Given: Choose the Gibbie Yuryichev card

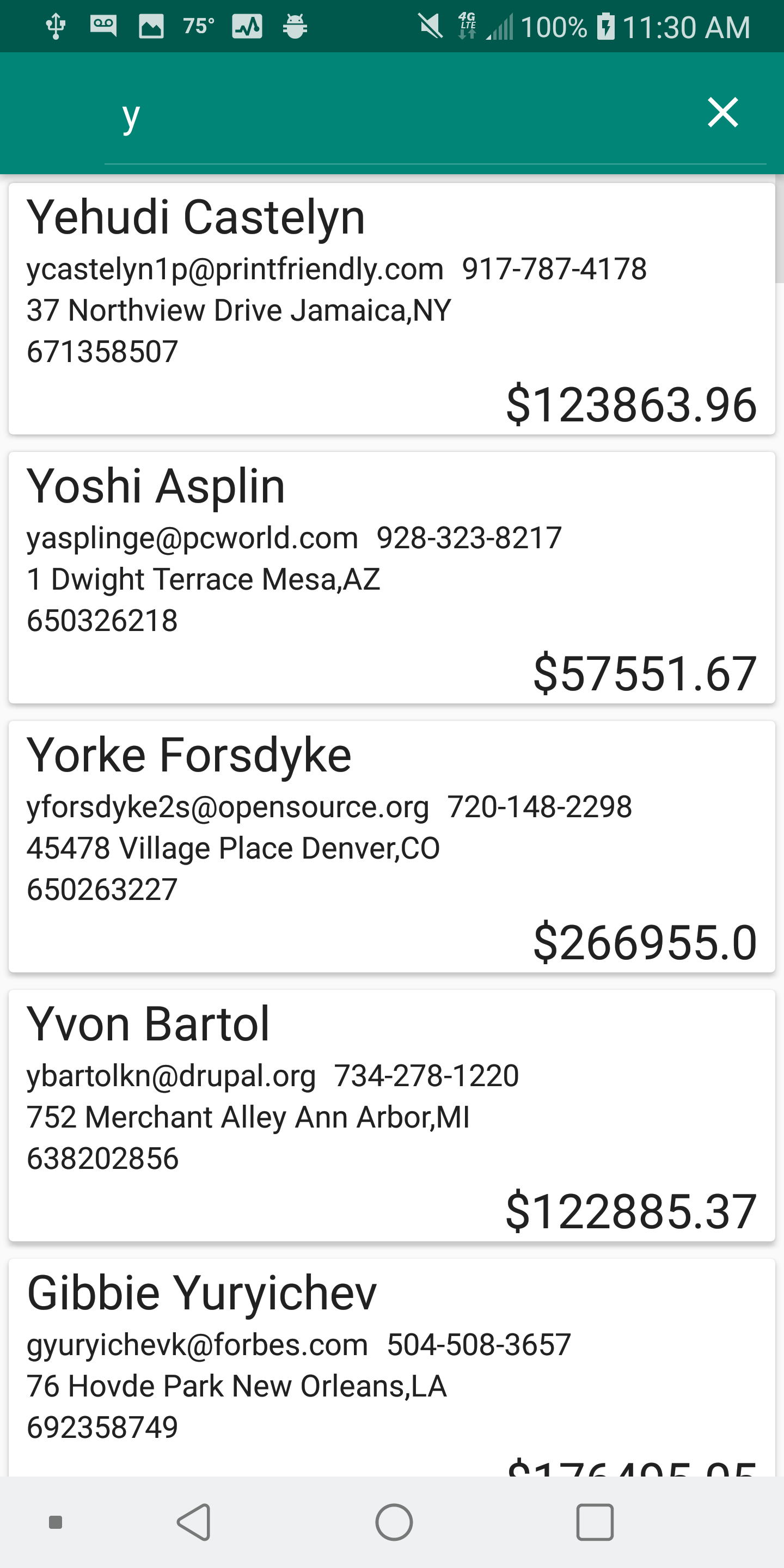Looking at the screenshot, I should click(x=391, y=1363).
